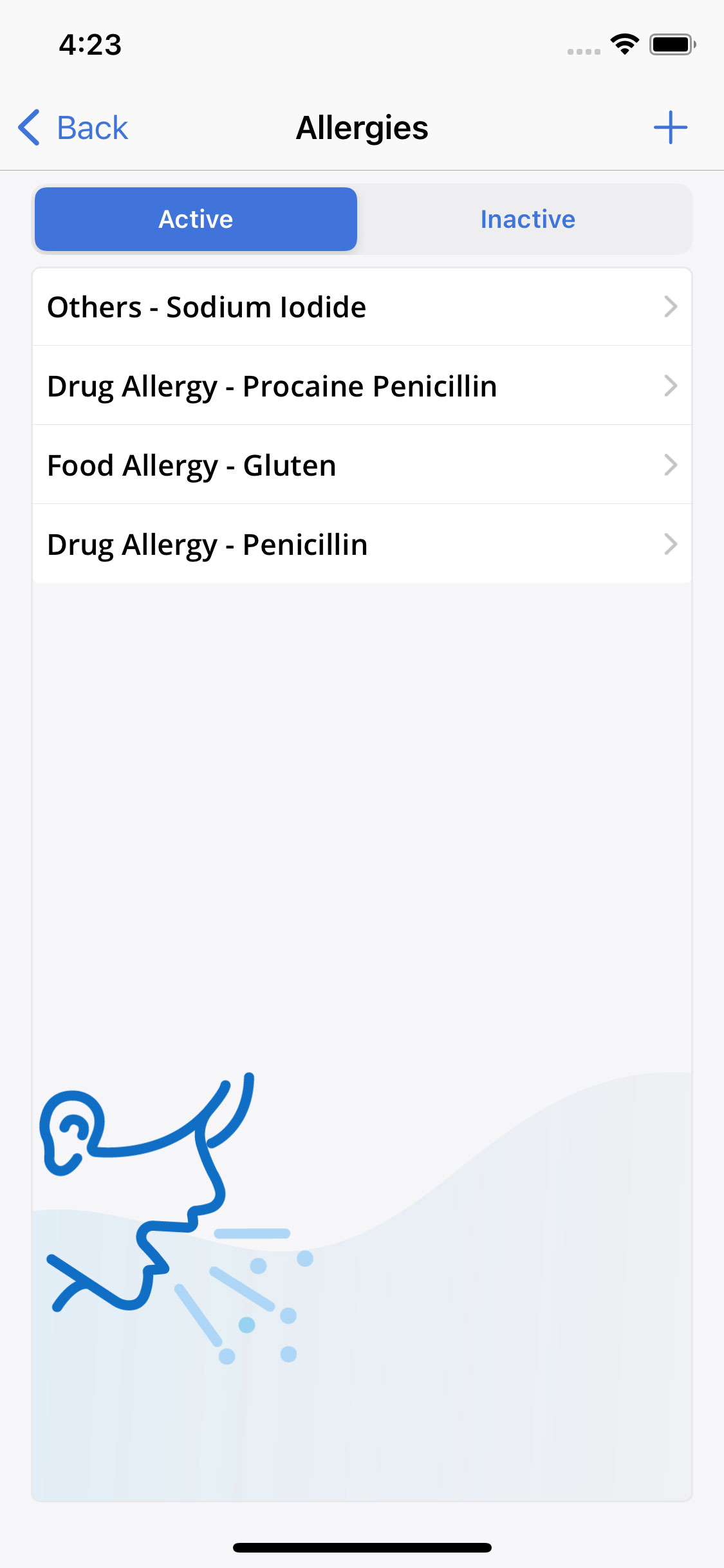Tap the Wi-Fi icon in status bar
This screenshot has width=724, height=1568.
tap(622, 43)
